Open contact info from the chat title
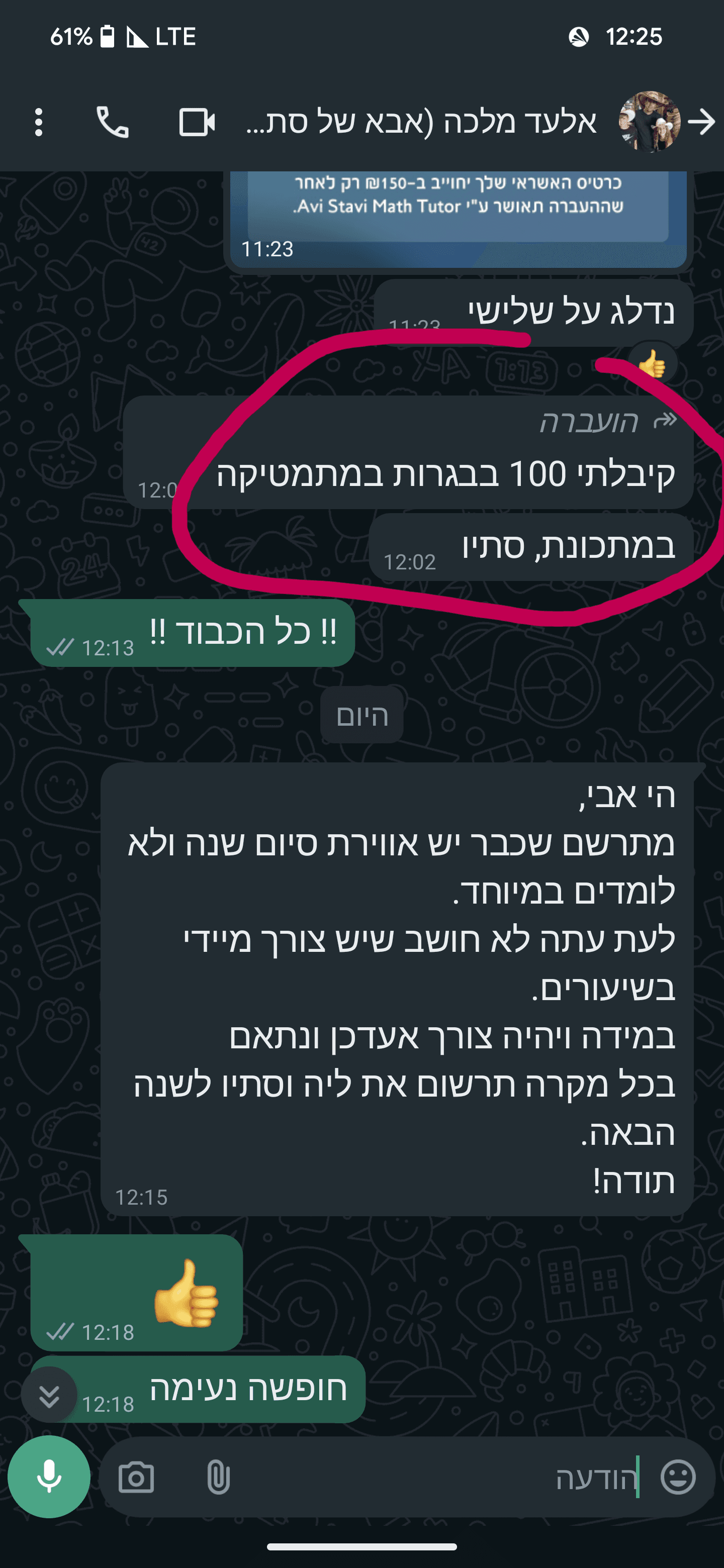This screenshot has height=1568, width=724. [x=420, y=122]
